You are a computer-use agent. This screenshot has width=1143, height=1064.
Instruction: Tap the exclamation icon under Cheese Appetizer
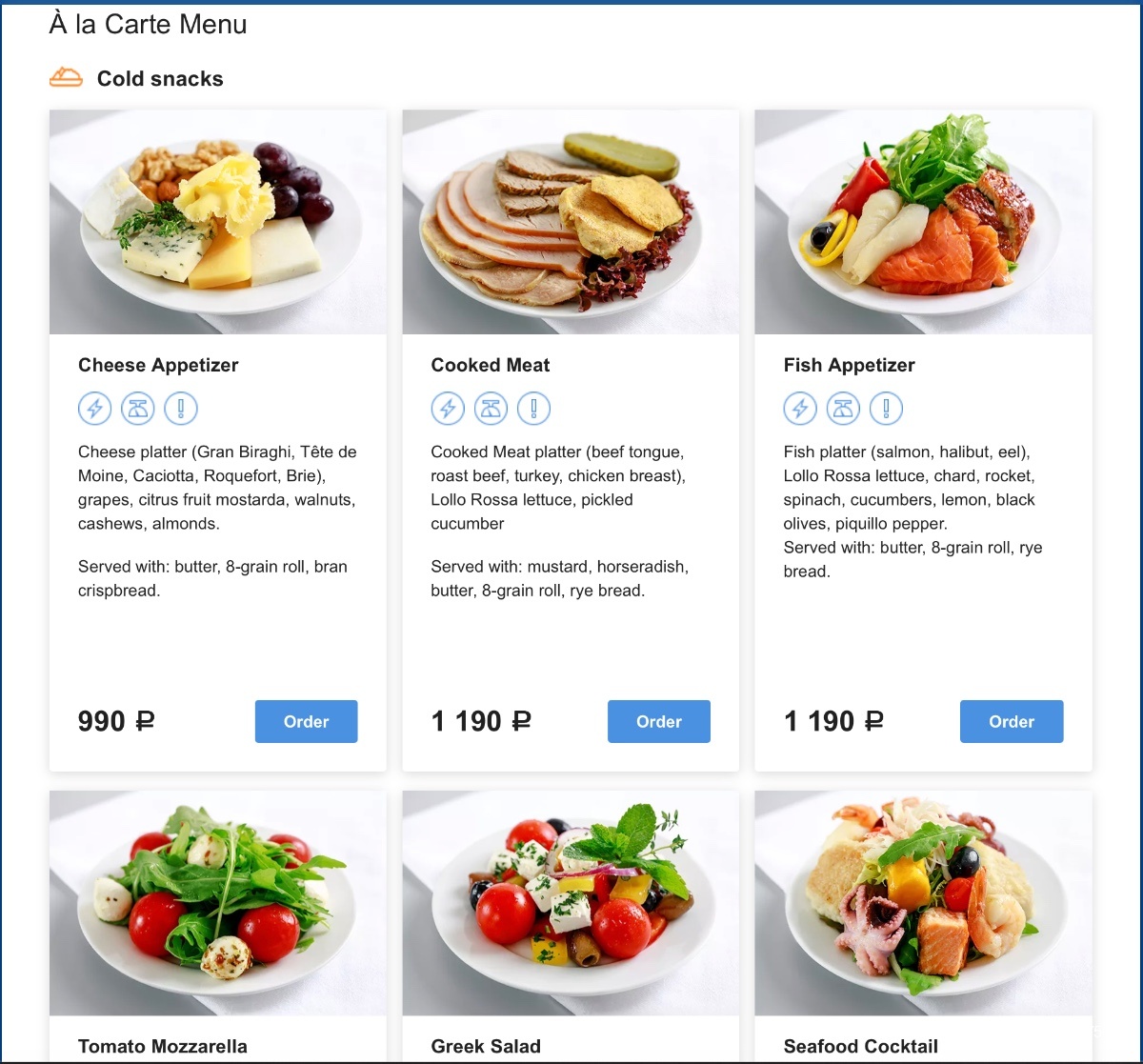pyautogui.click(x=181, y=410)
